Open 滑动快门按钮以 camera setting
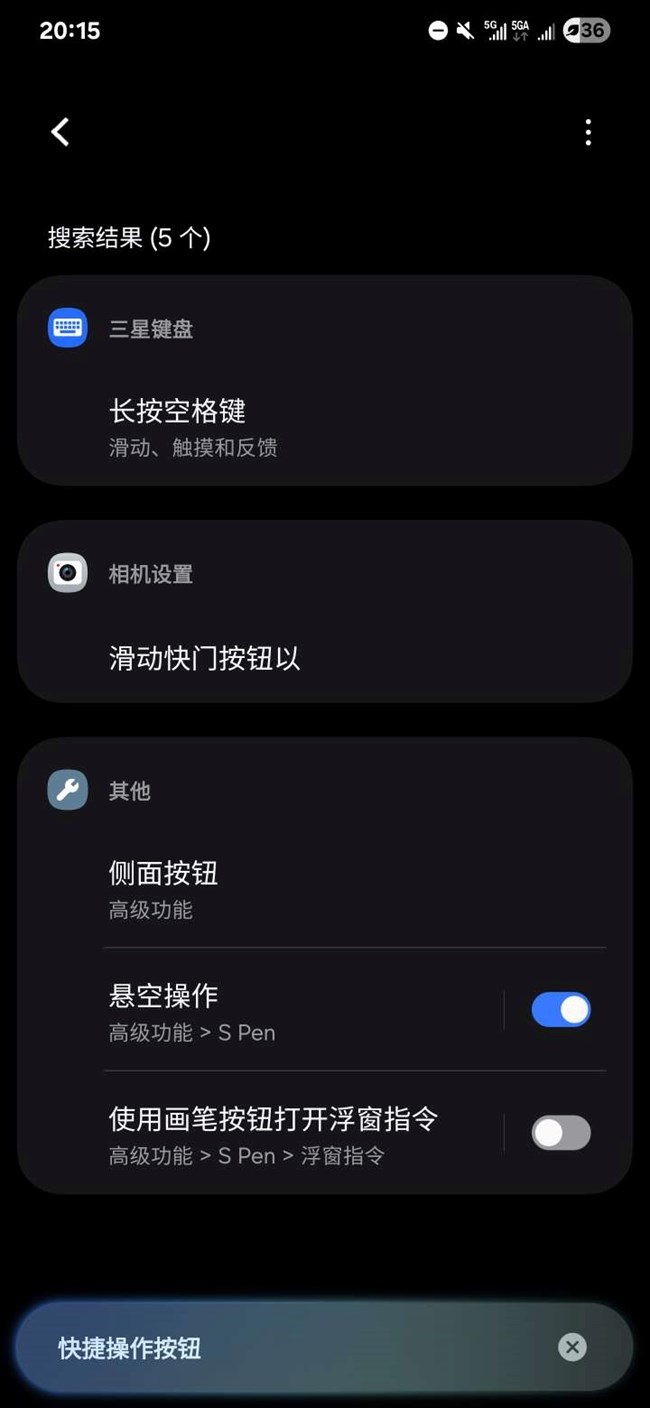This screenshot has height=1408, width=650. (x=205, y=658)
